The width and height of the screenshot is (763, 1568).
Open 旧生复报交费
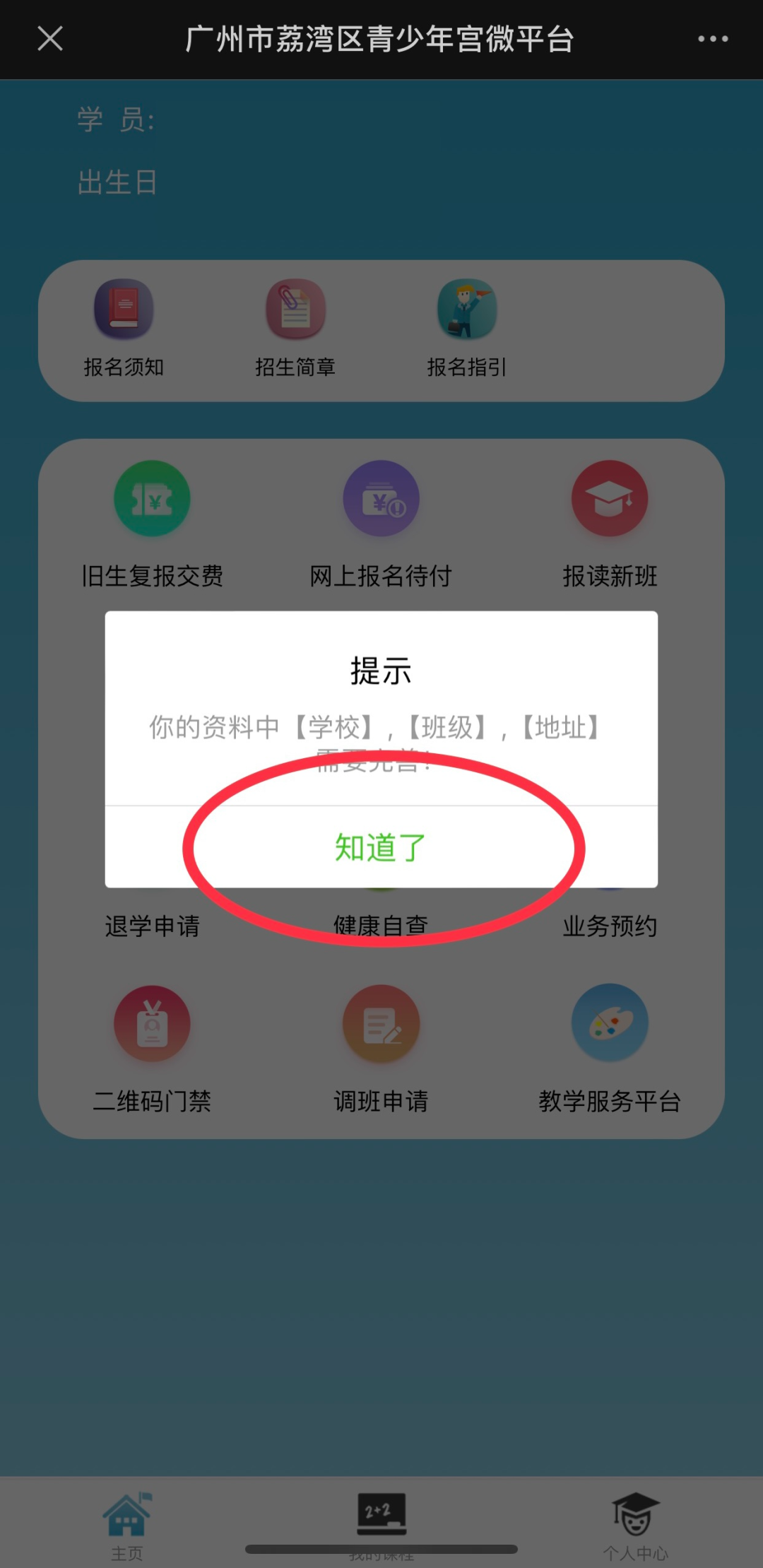click(152, 524)
